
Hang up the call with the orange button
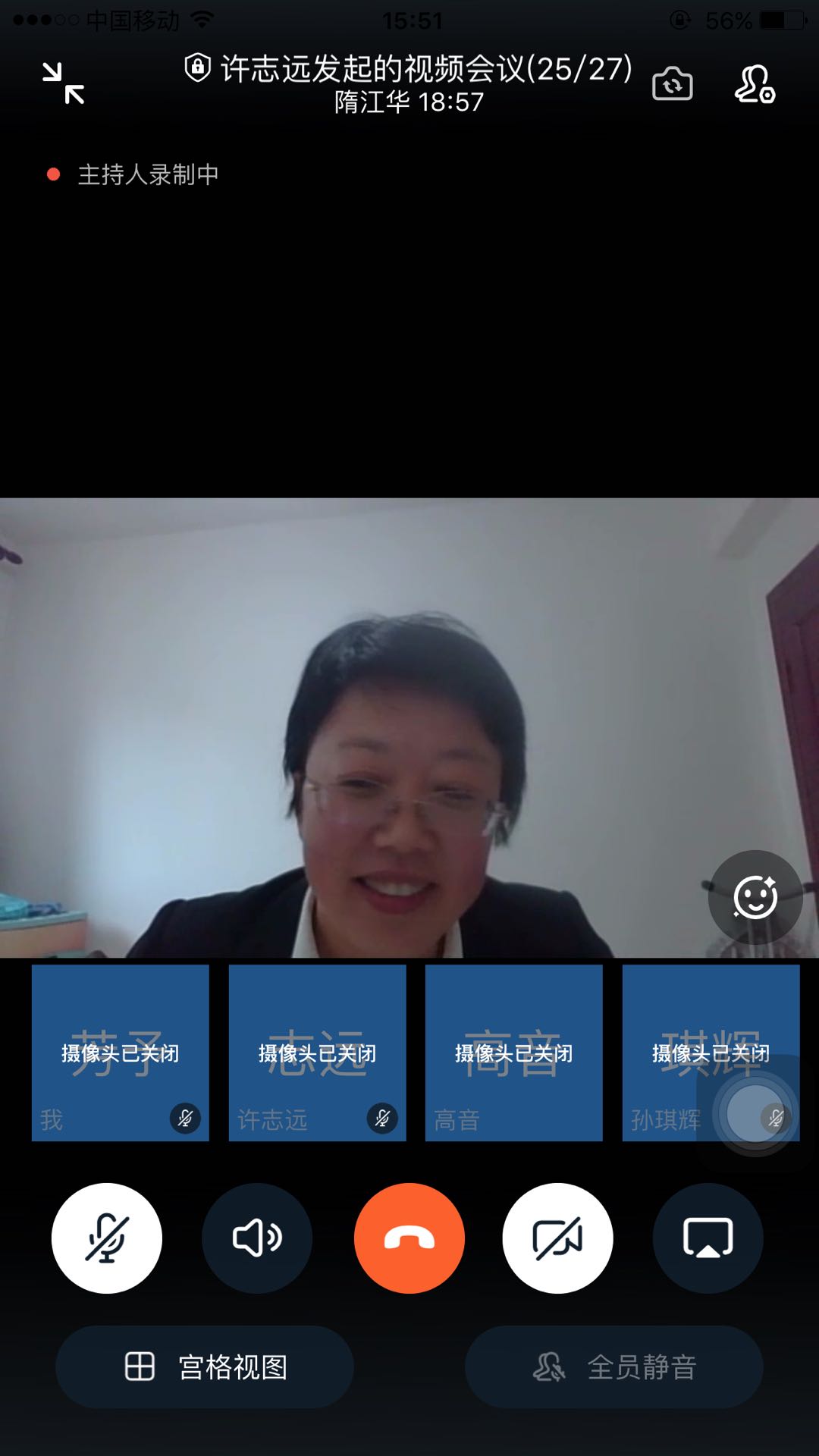tap(409, 1238)
